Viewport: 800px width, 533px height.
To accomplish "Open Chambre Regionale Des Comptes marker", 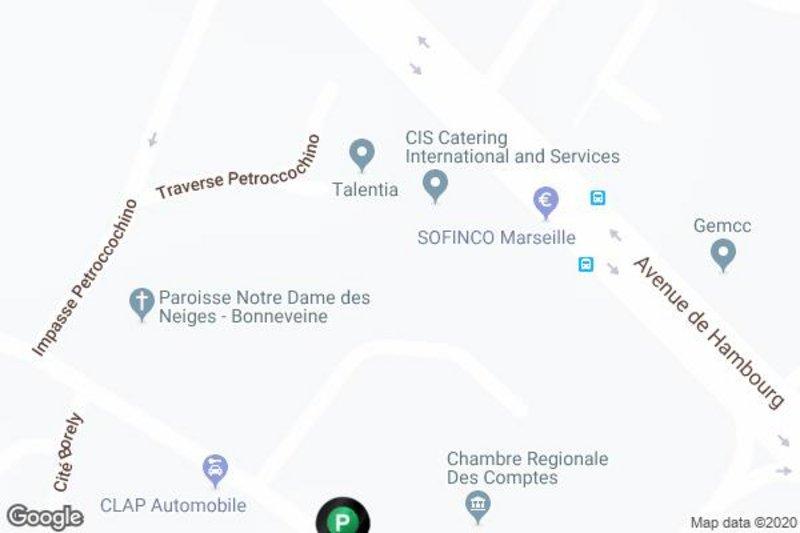I will tap(478, 507).
